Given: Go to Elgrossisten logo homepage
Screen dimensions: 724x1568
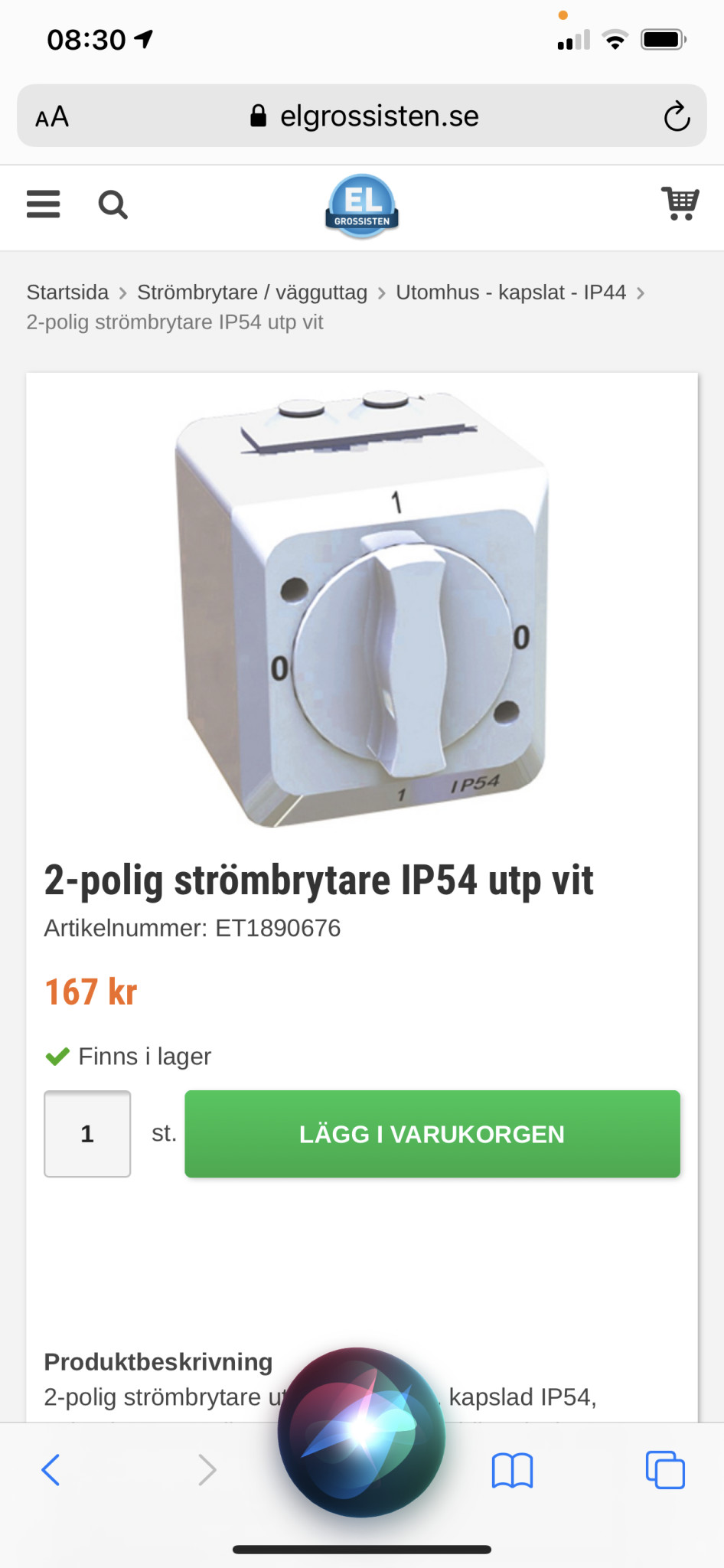Looking at the screenshot, I should (x=362, y=206).
